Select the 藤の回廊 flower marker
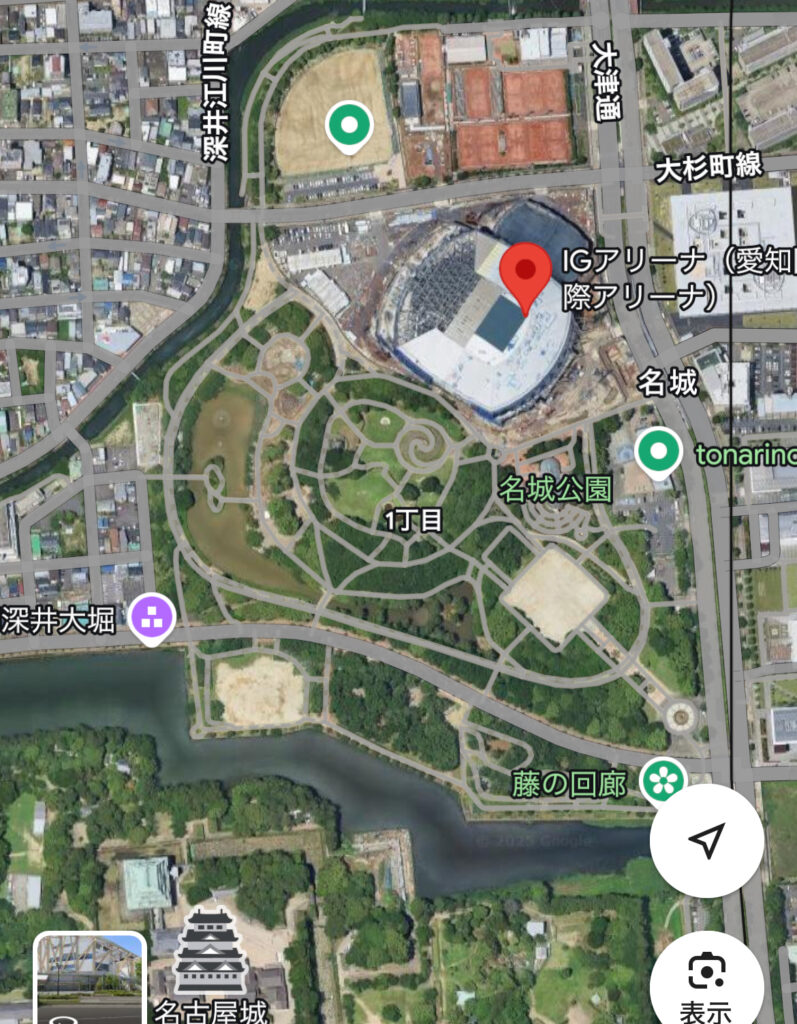 662,779
